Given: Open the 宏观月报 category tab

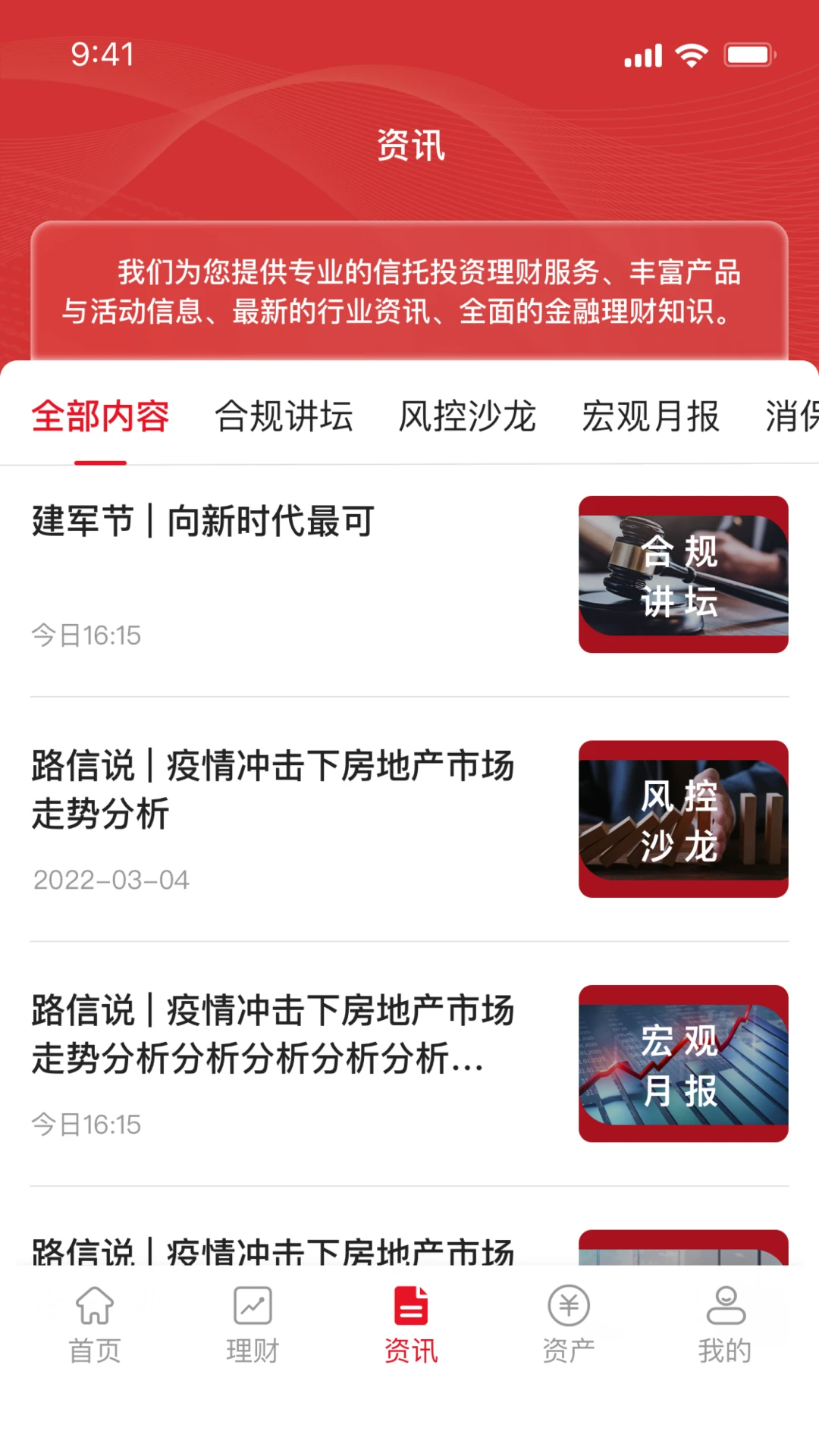Looking at the screenshot, I should [648, 416].
